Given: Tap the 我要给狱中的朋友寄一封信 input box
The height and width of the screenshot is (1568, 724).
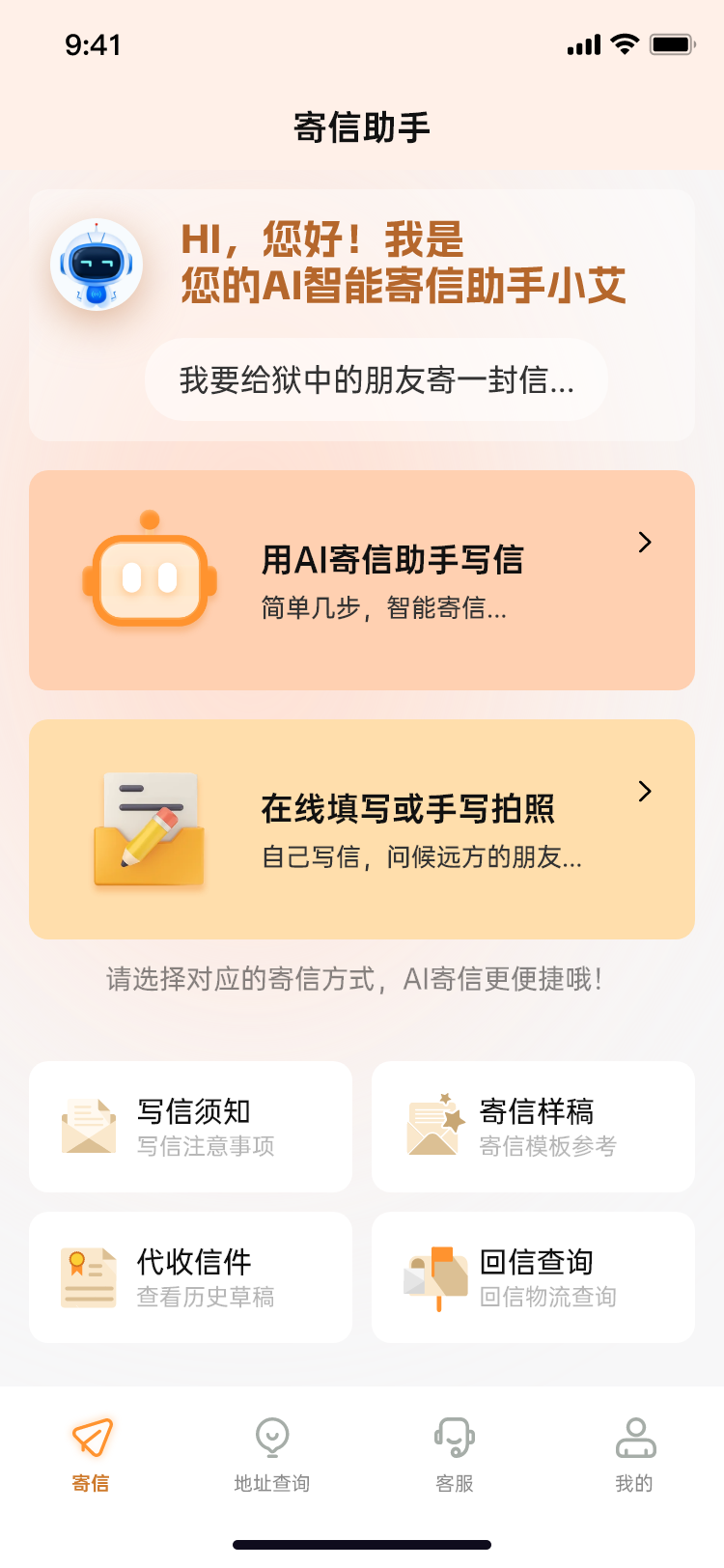Looking at the screenshot, I should (376, 379).
